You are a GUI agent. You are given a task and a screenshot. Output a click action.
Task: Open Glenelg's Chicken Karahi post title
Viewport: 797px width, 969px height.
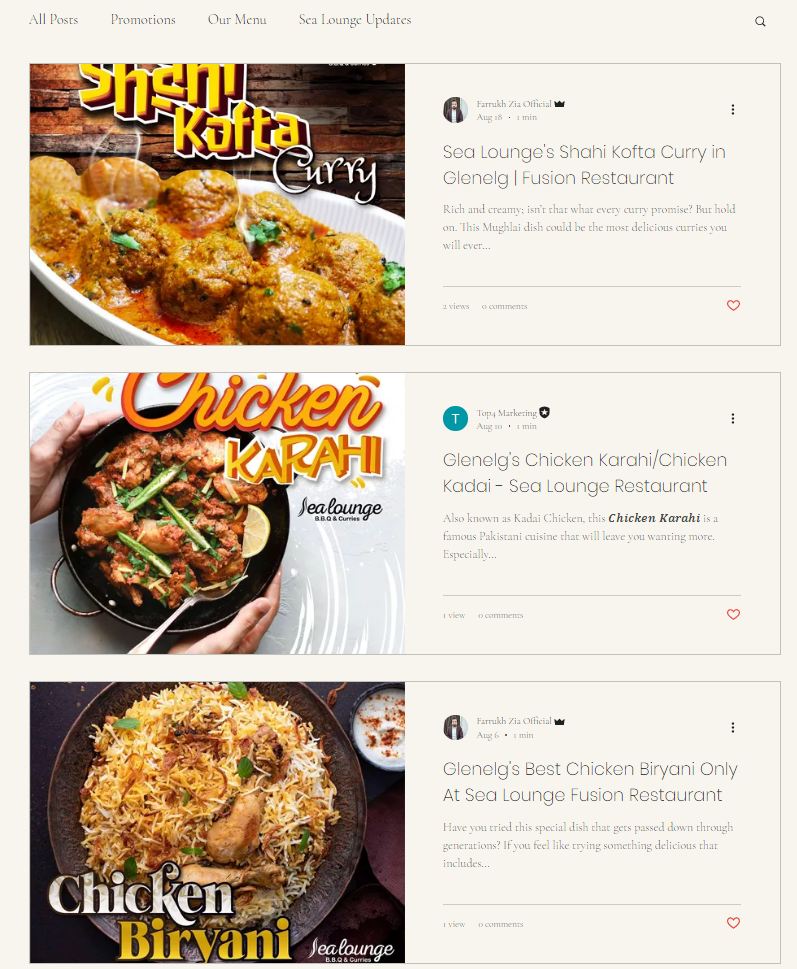[584, 473]
